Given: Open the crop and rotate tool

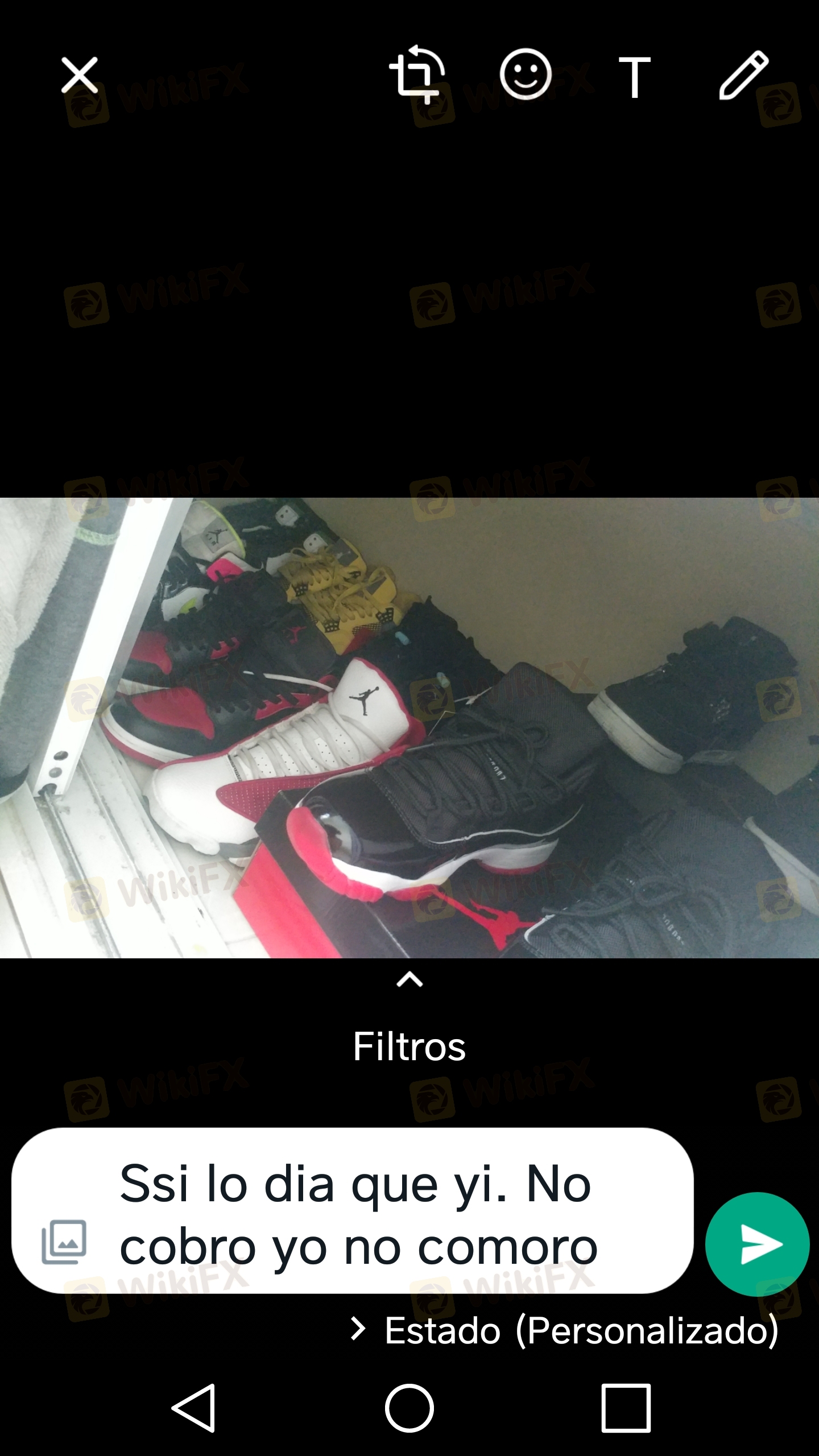Looking at the screenshot, I should click(416, 75).
